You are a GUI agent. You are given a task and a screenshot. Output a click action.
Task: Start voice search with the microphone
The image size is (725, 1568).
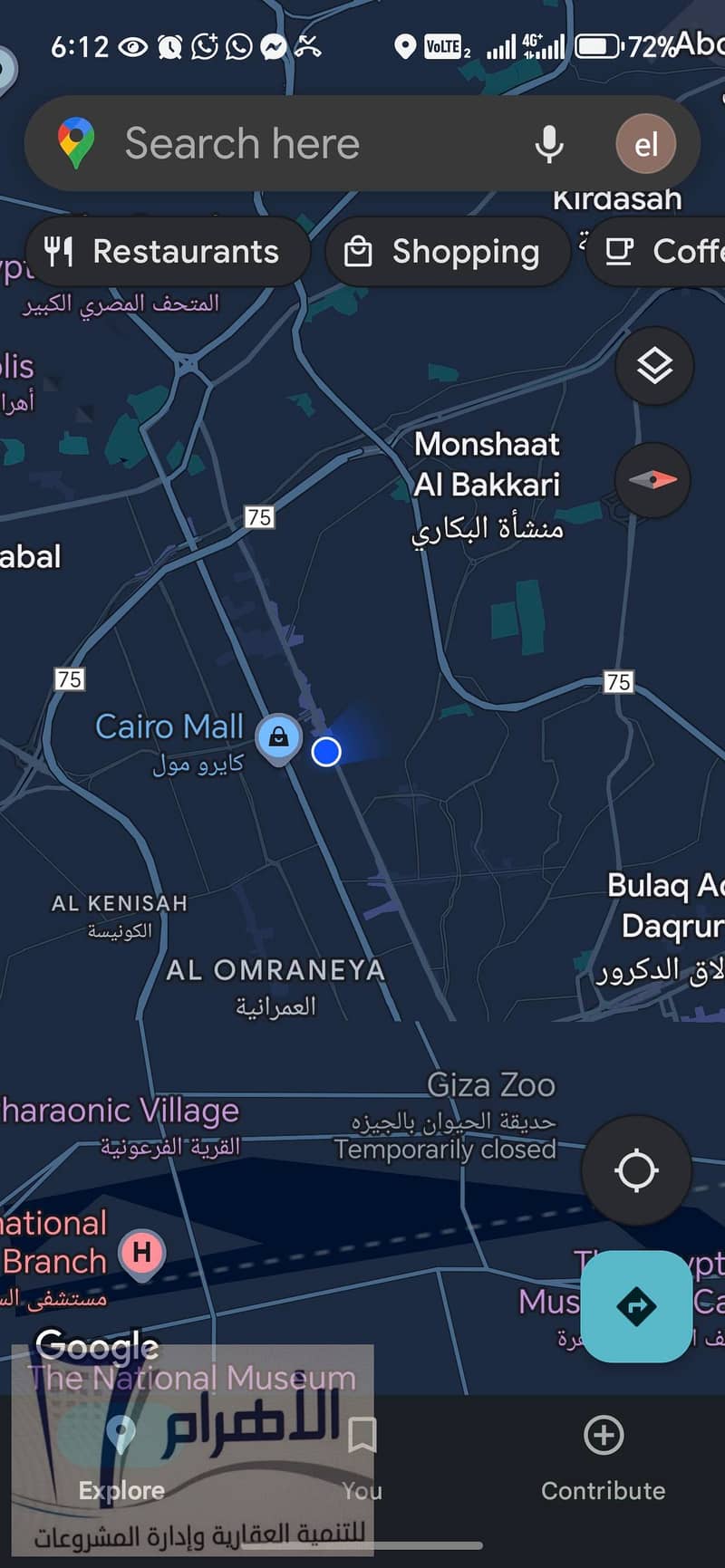click(548, 144)
